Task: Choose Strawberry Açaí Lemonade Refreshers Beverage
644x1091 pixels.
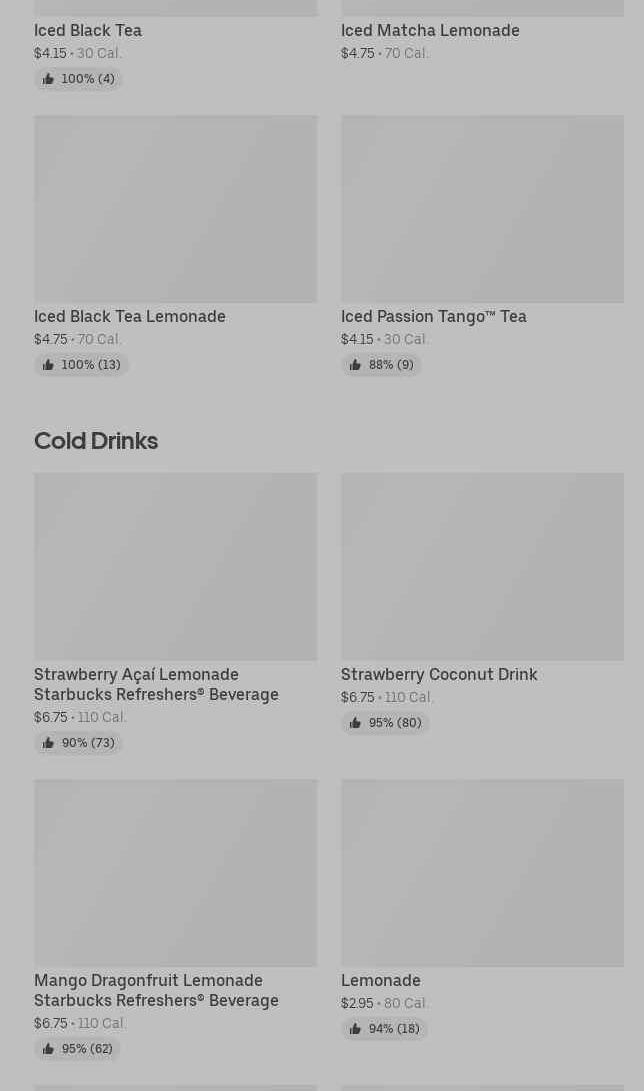Action: point(175,568)
